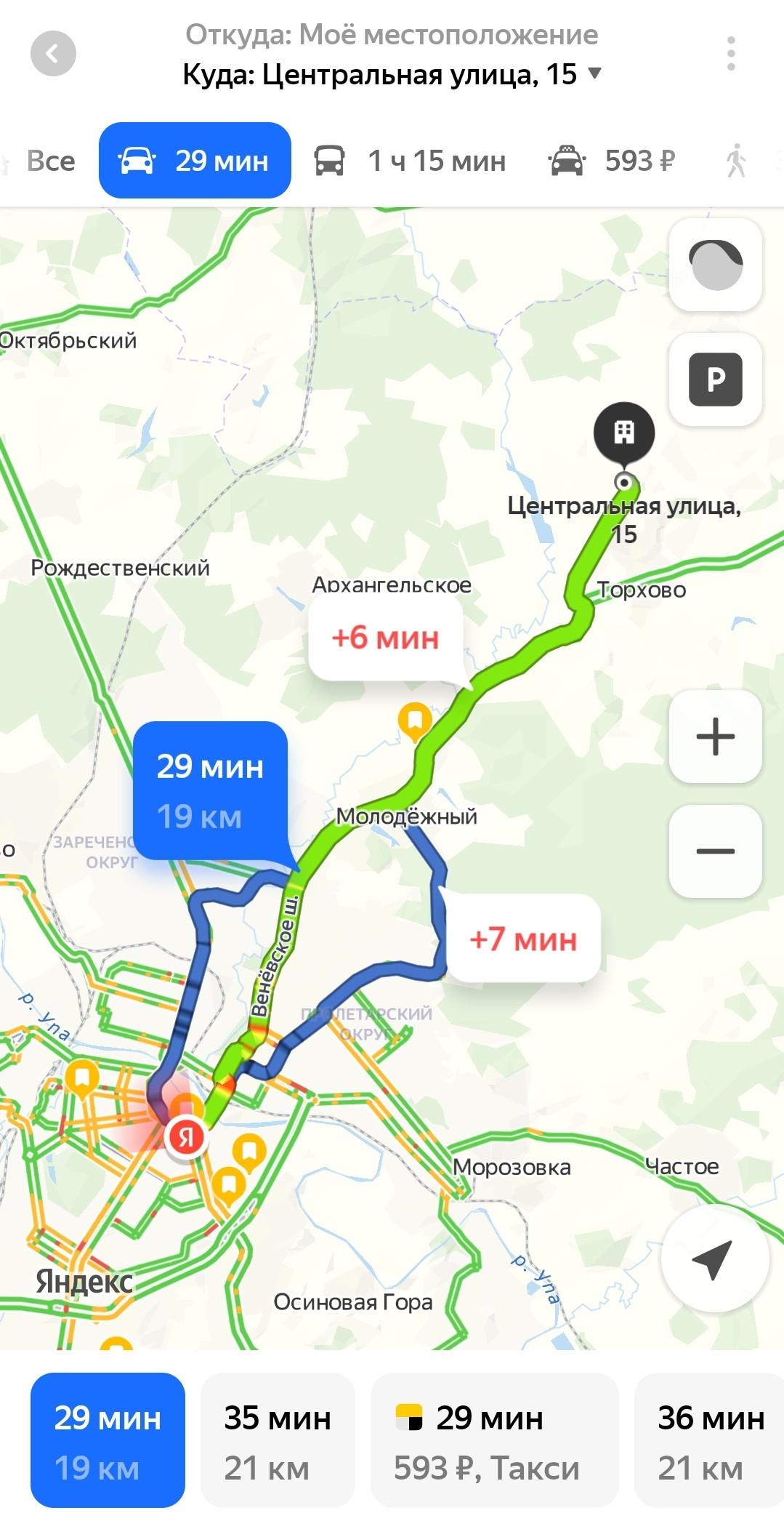Image resolution: width=784 pixels, height=1513 pixels.
Task: Select 29 мин 19 км route card
Action: coord(108,1440)
